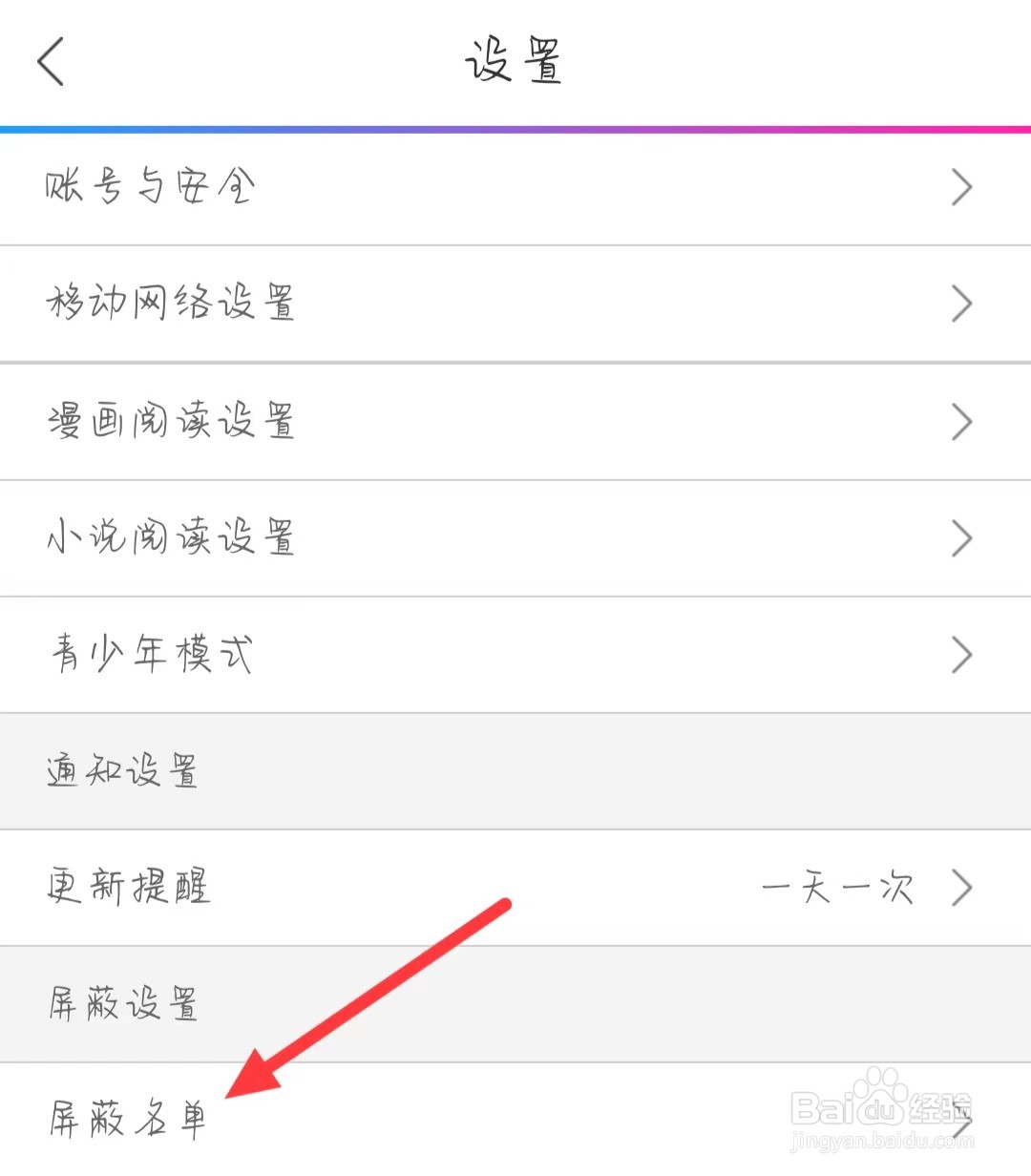Expand the 漫画阅读设置 row chevron
This screenshot has height=1176, width=1031.
pos(962,422)
